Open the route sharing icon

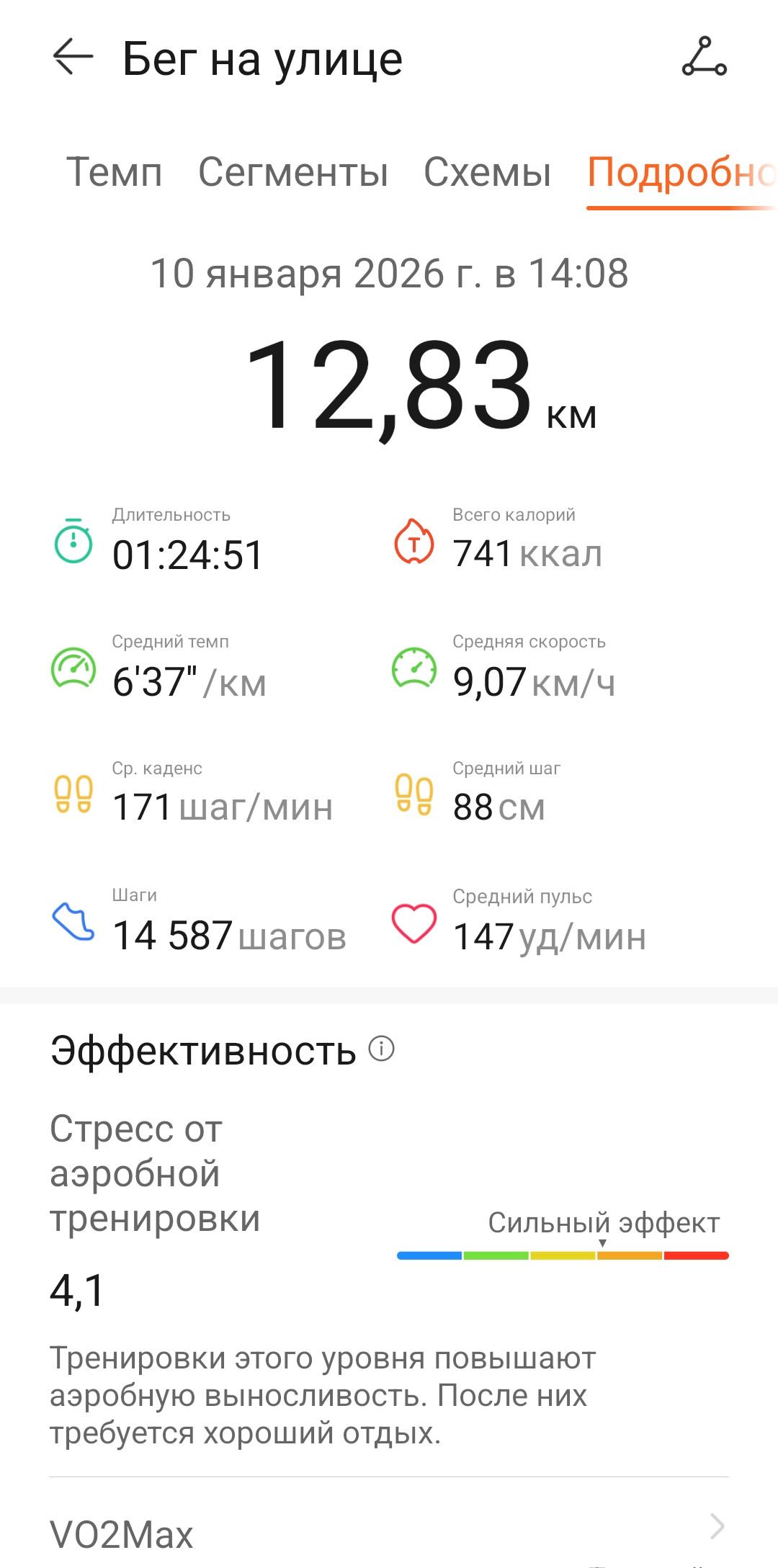[704, 56]
